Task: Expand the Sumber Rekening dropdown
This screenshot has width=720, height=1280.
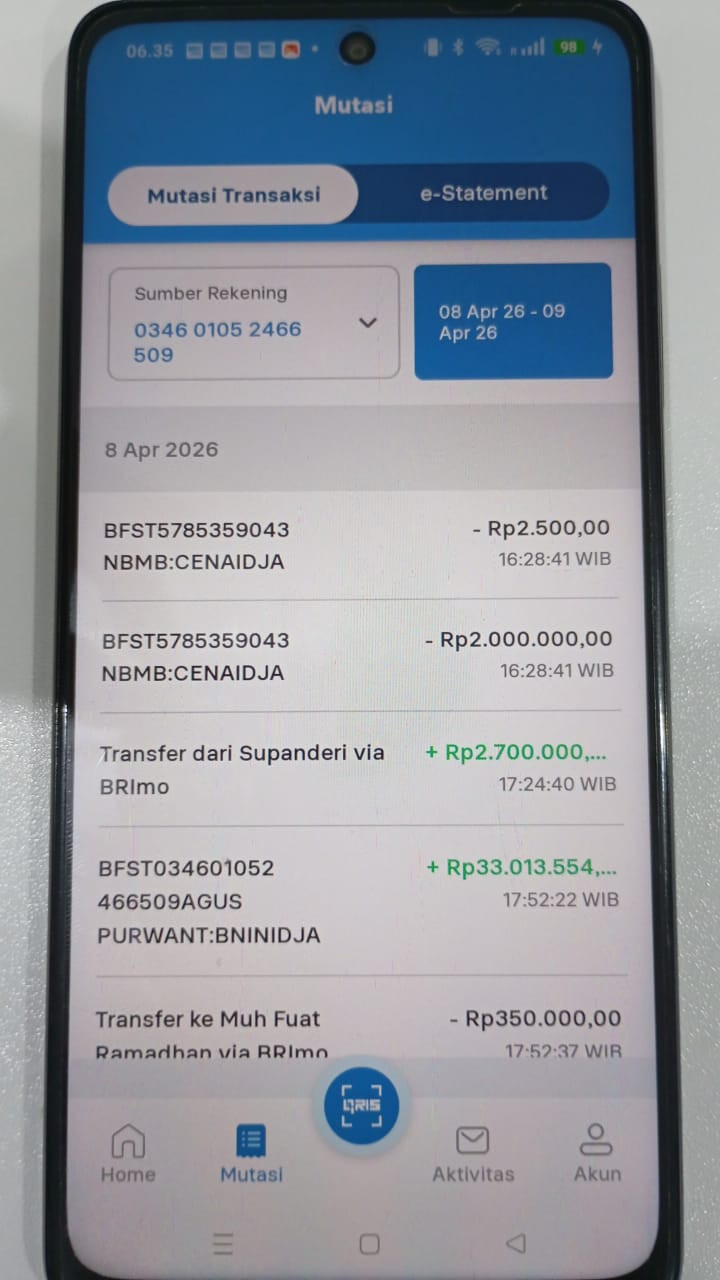Action: pos(254,322)
